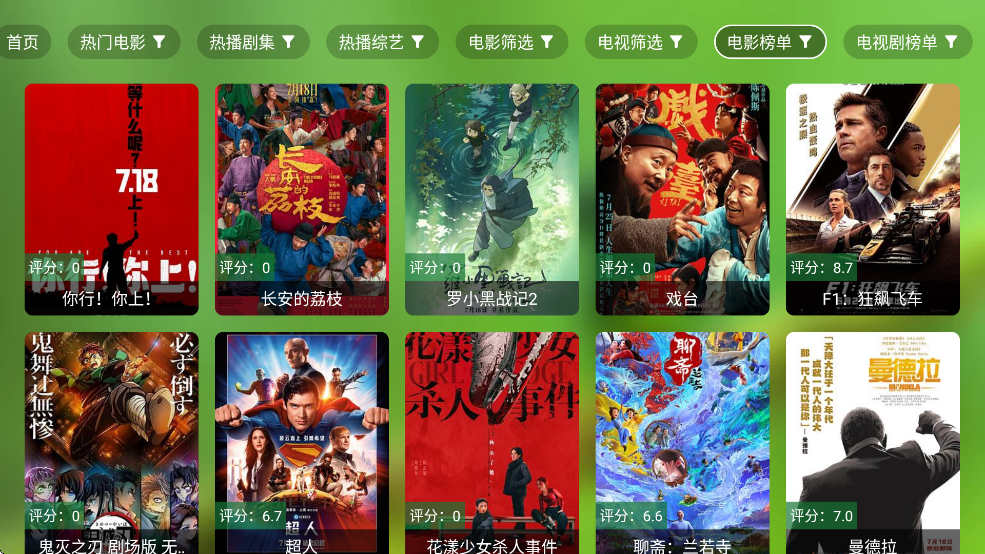Open the movie 你行！你上！
Image resolution: width=985 pixels, height=554 pixels.
[x=111, y=198]
